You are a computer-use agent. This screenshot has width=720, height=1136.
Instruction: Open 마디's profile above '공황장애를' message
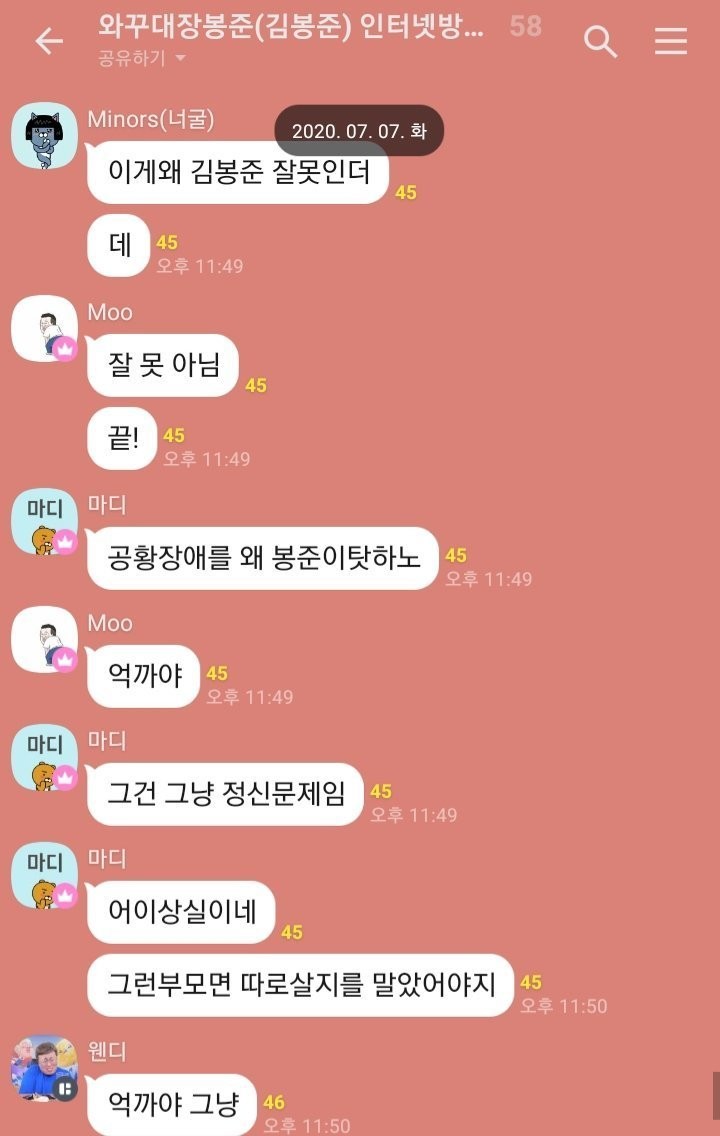[44, 522]
